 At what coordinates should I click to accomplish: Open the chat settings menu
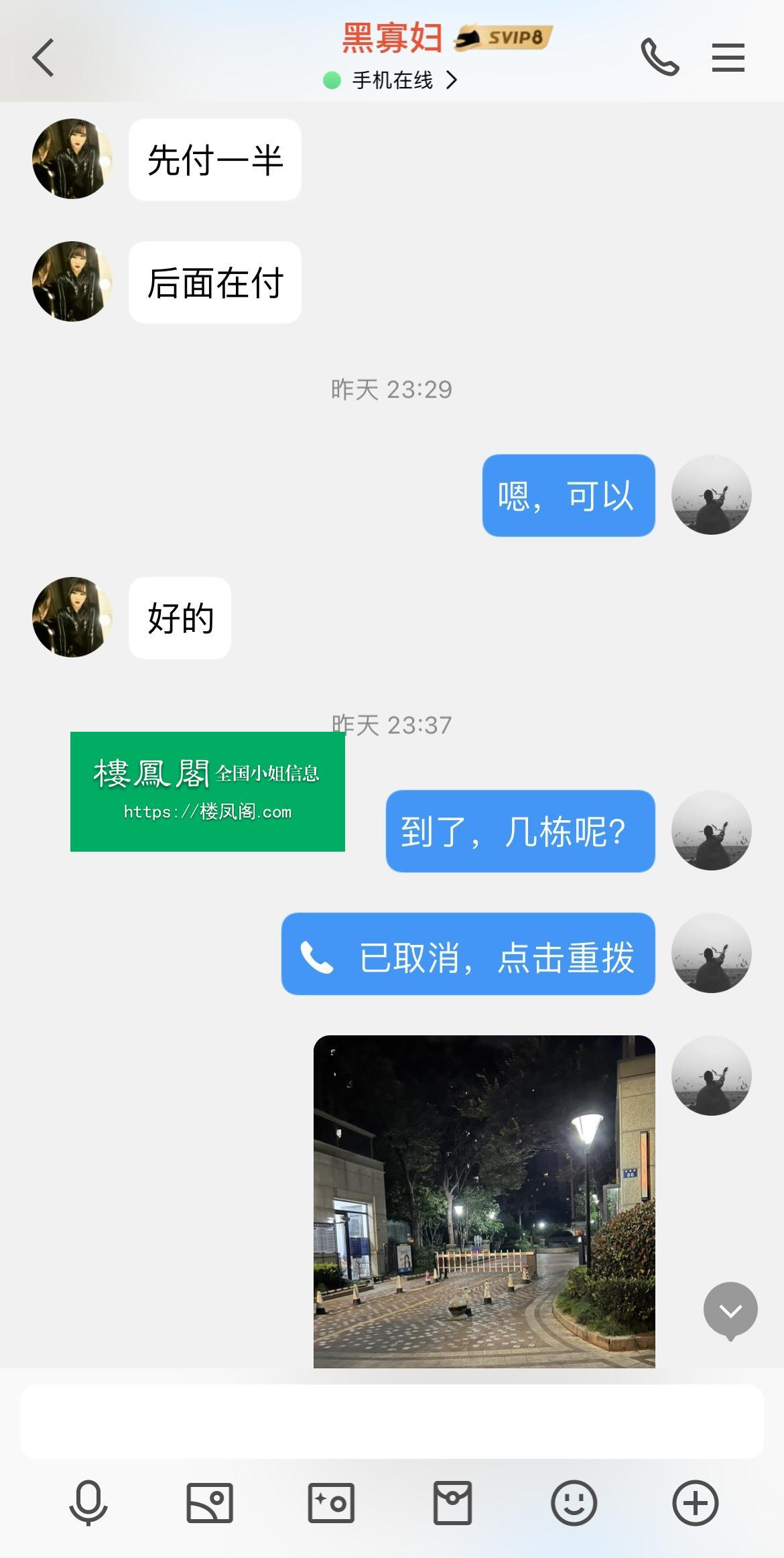click(x=728, y=58)
